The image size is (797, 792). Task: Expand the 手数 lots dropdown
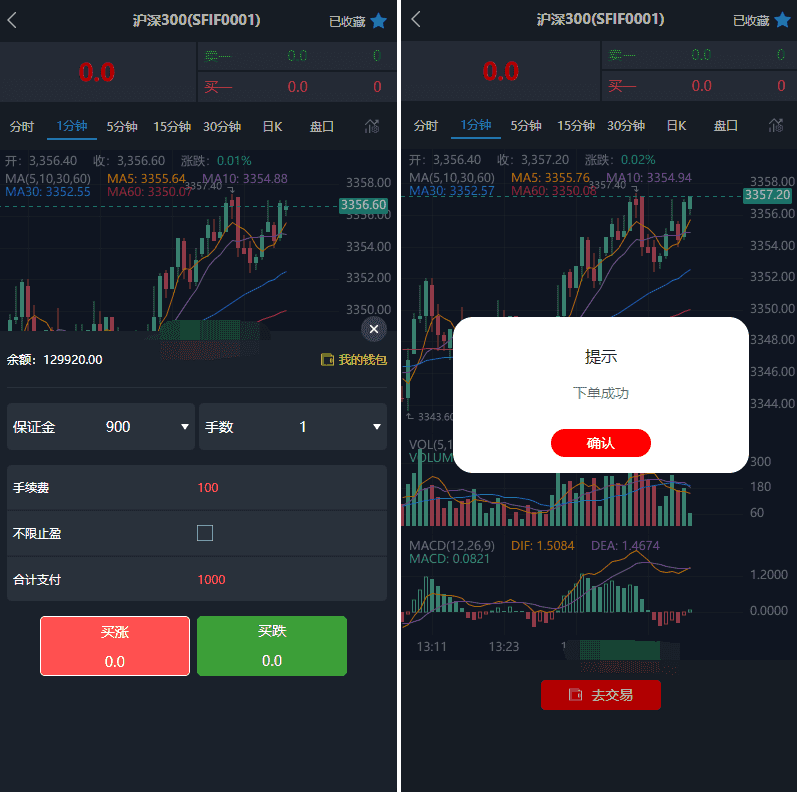tap(376, 427)
